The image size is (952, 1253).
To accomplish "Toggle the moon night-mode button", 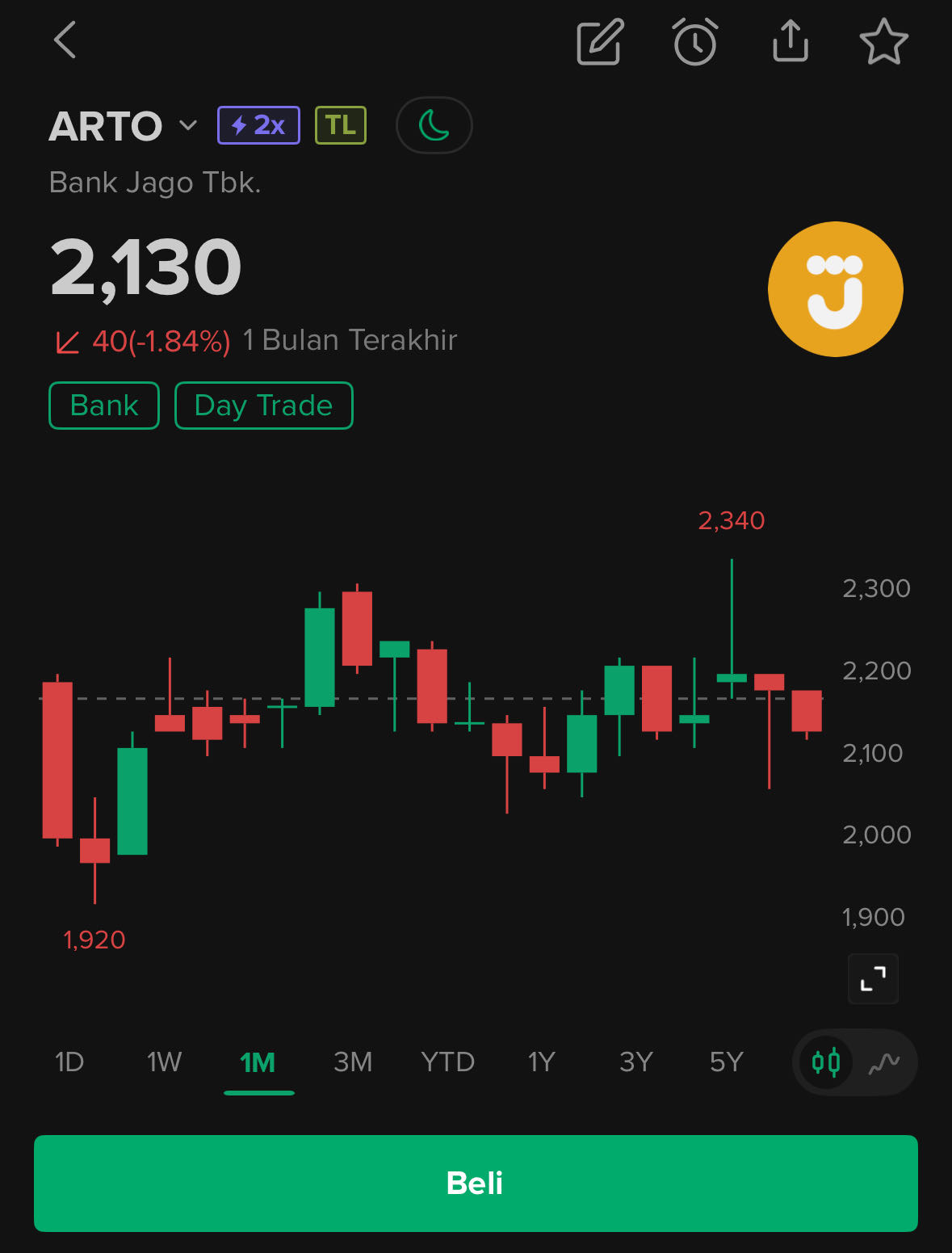I will (x=434, y=125).
